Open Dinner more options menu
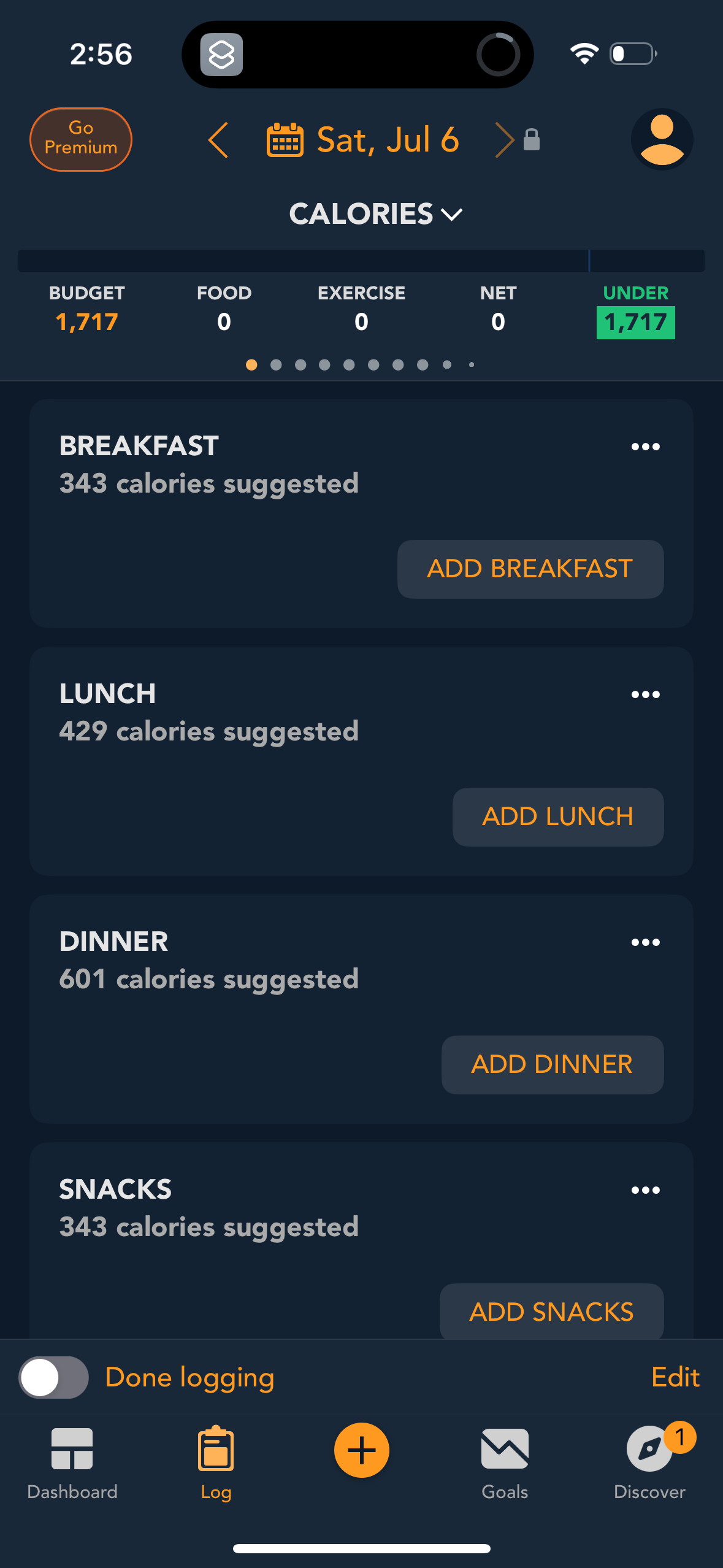This screenshot has width=723, height=1568. tap(645, 942)
